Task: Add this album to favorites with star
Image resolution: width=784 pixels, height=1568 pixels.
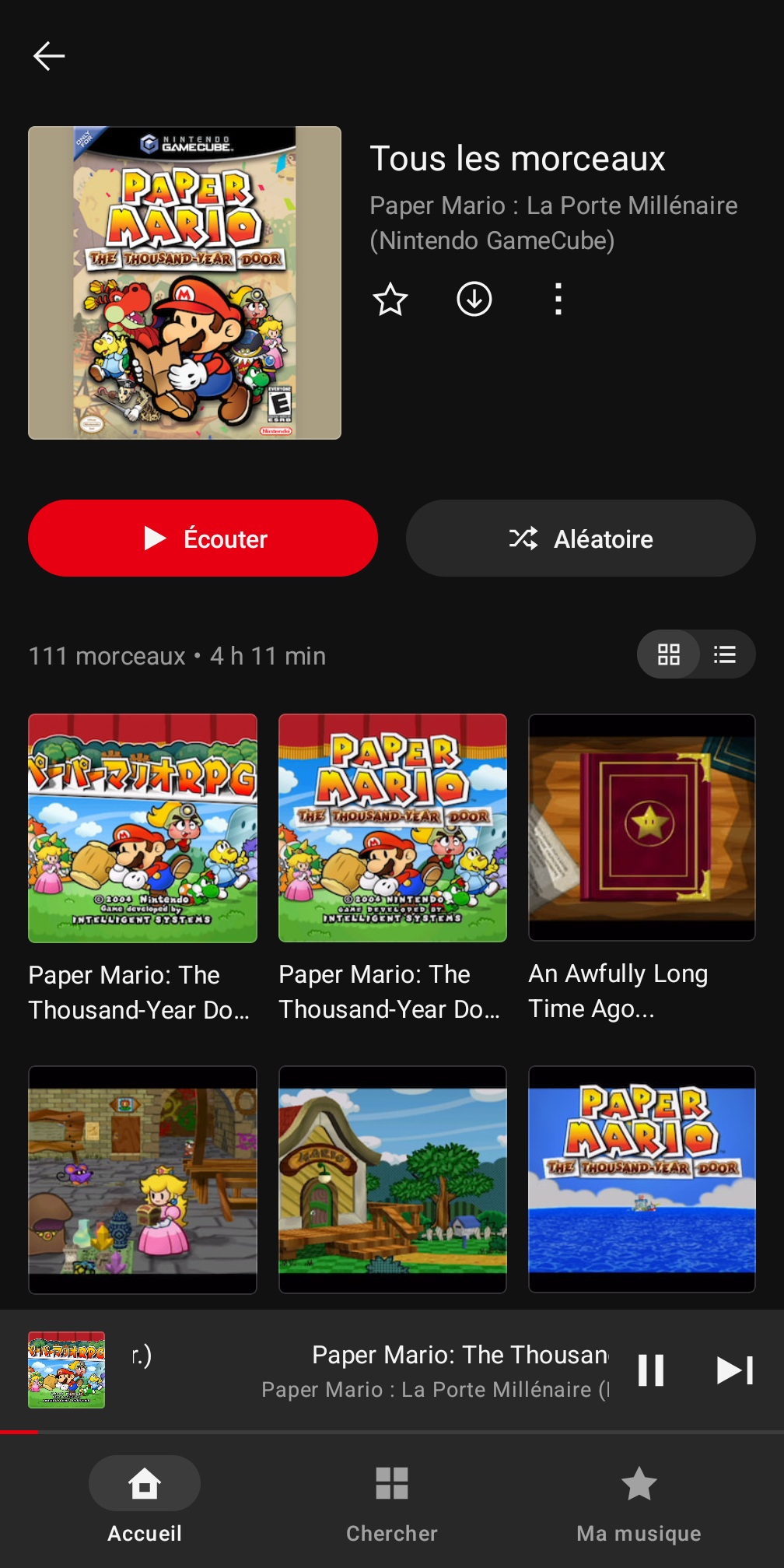Action: pyautogui.click(x=390, y=299)
